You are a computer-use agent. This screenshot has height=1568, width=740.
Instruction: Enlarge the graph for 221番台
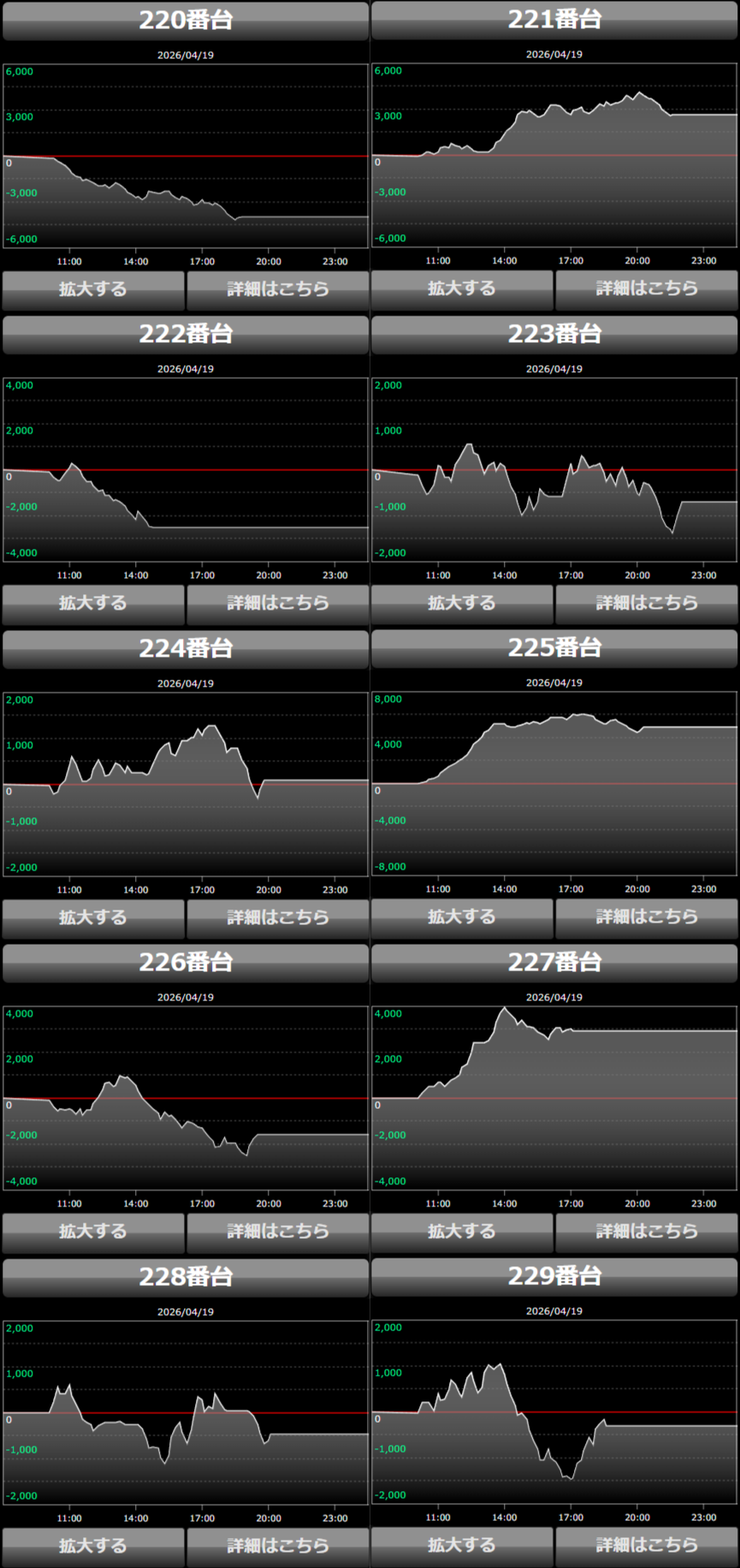pyautogui.click(x=462, y=288)
